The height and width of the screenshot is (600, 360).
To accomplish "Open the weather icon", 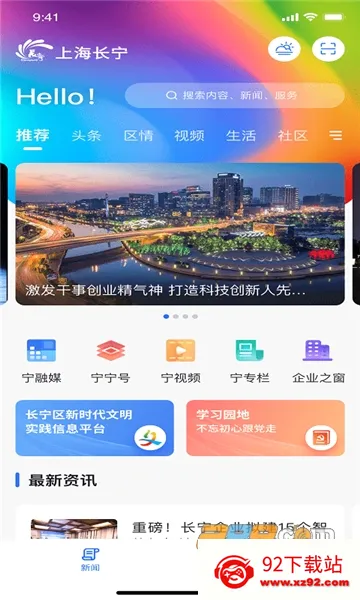I will click(284, 49).
